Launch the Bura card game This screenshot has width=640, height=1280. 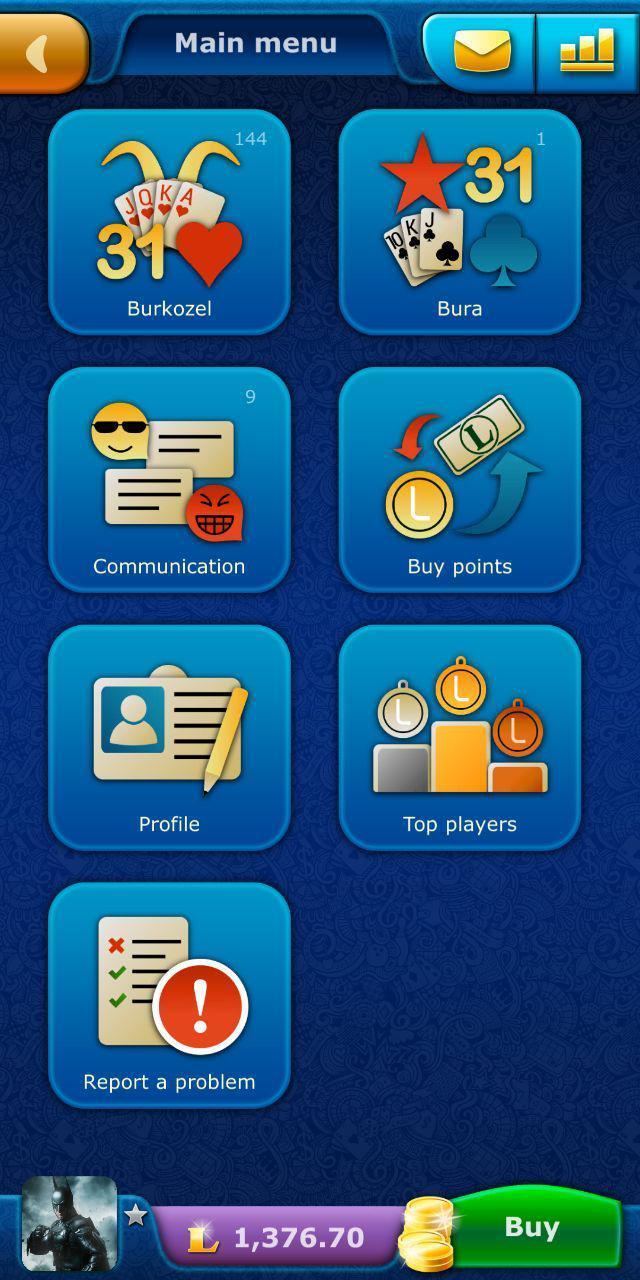click(x=460, y=222)
